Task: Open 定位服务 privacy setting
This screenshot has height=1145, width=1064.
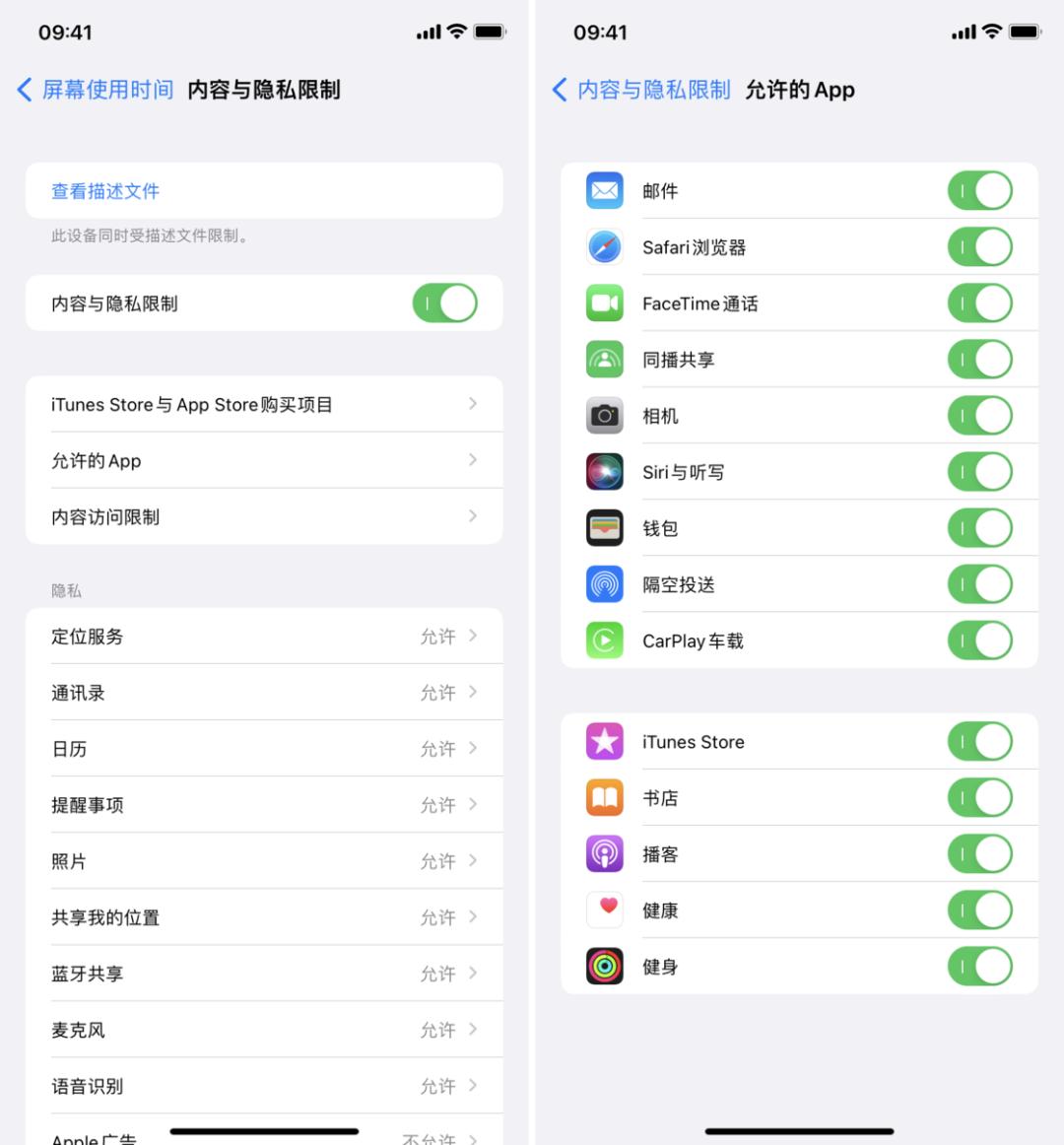Action: coord(263,637)
